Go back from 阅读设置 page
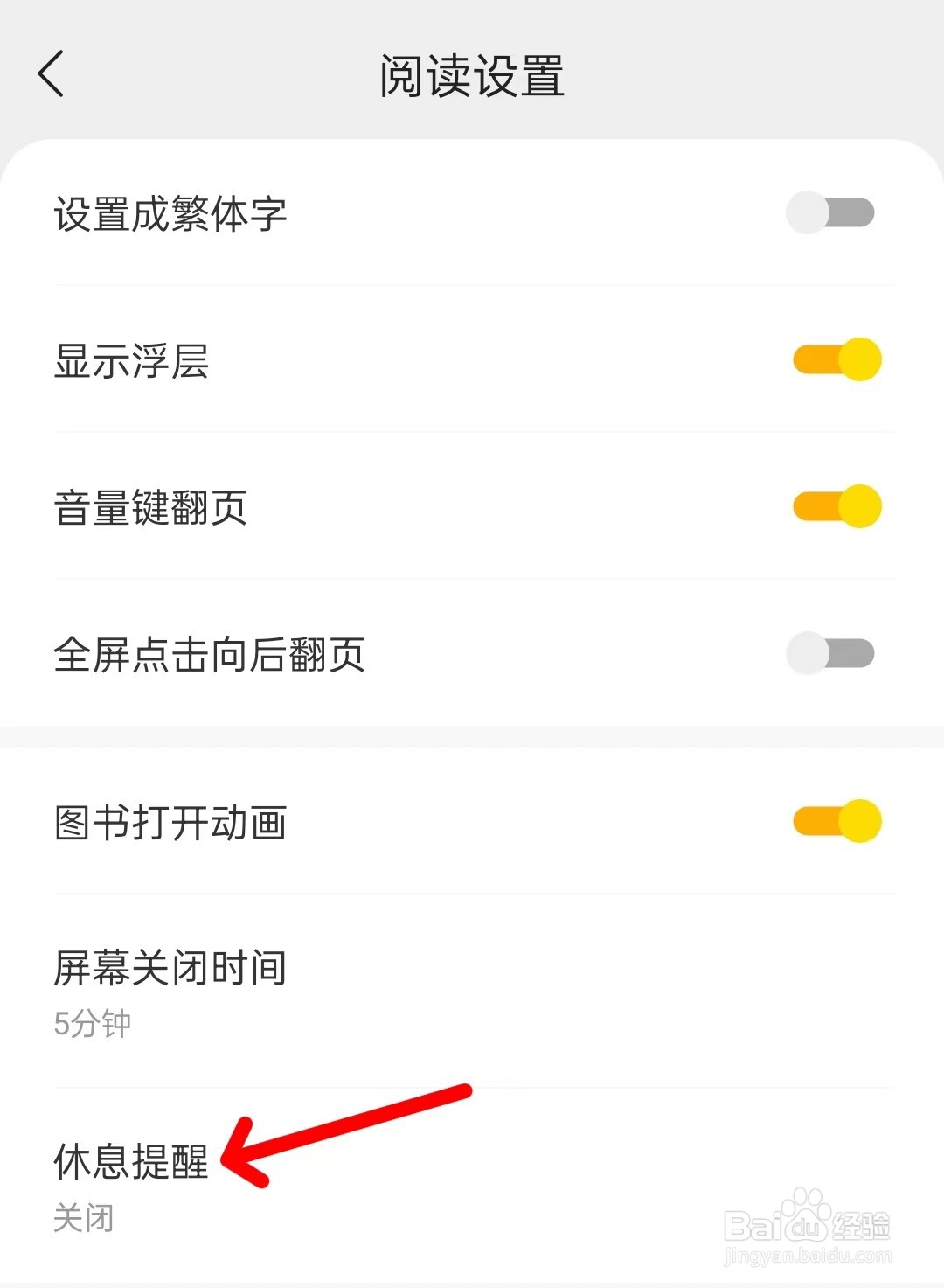The height and width of the screenshot is (1288, 944). (51, 73)
